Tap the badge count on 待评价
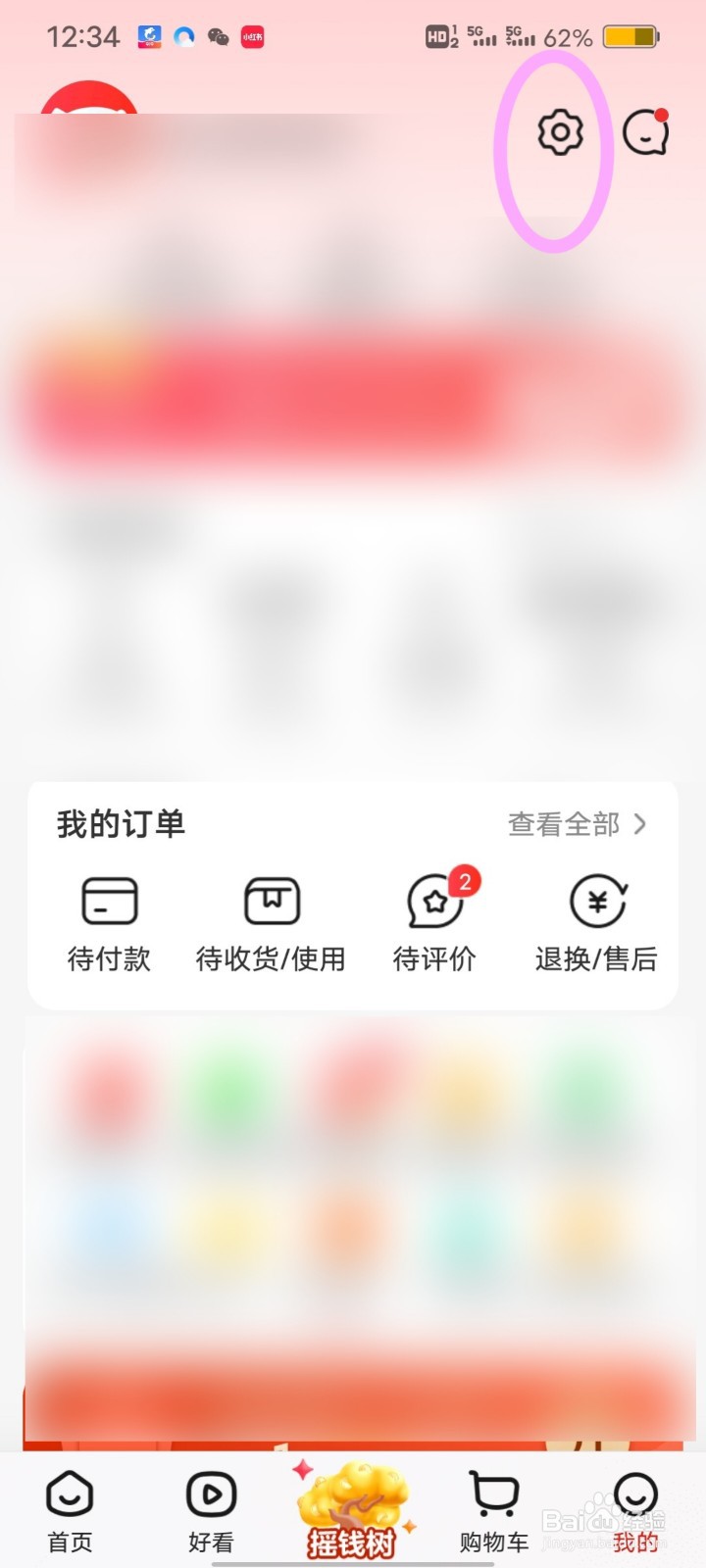Image resolution: width=706 pixels, height=1568 pixels. point(463,880)
